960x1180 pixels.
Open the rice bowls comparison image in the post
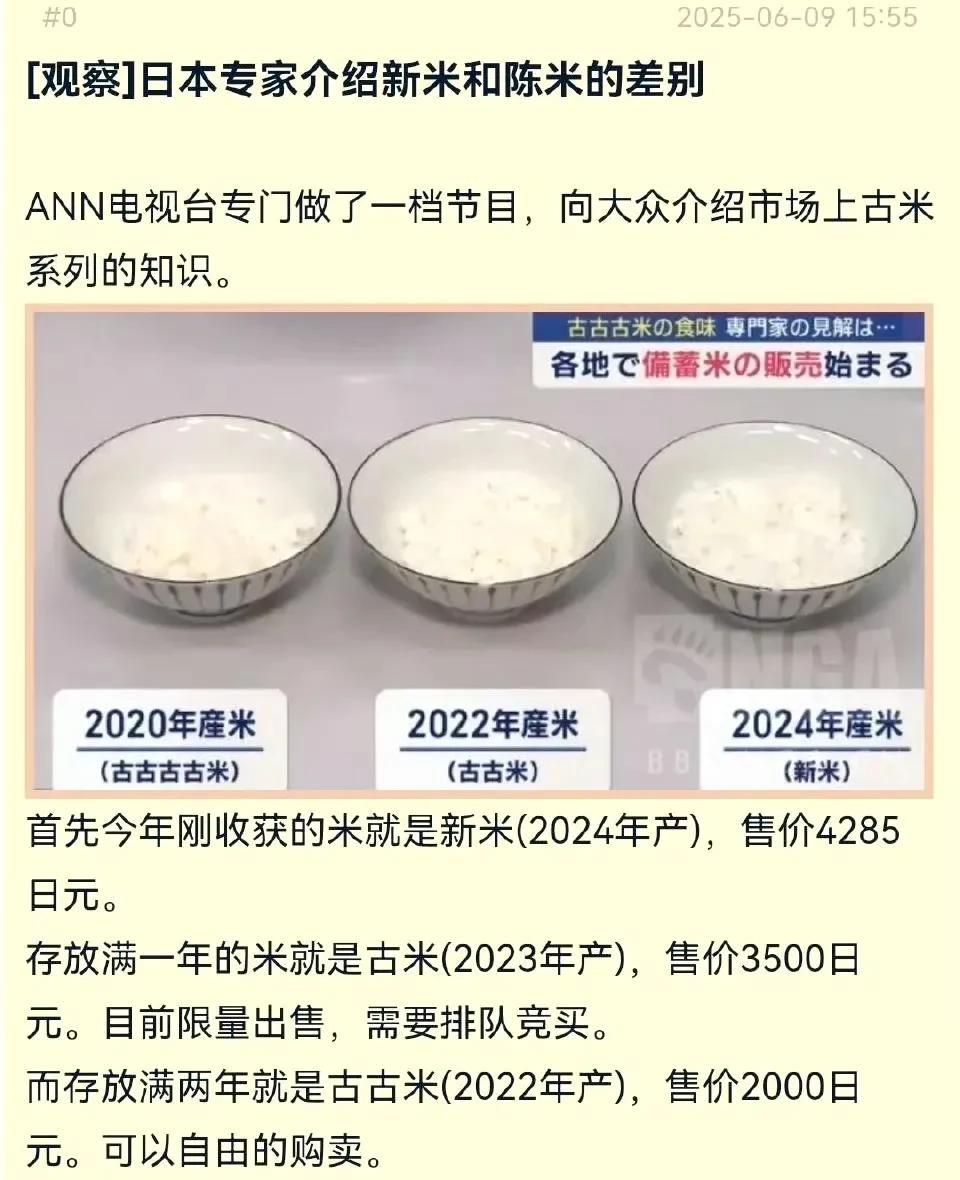[479, 551]
